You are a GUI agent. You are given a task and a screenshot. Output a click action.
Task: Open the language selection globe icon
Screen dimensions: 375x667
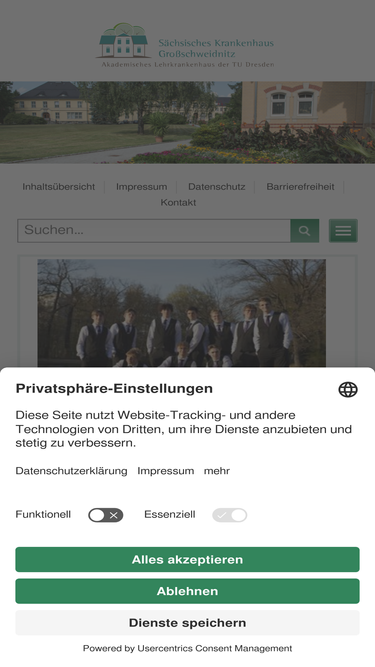point(348,389)
